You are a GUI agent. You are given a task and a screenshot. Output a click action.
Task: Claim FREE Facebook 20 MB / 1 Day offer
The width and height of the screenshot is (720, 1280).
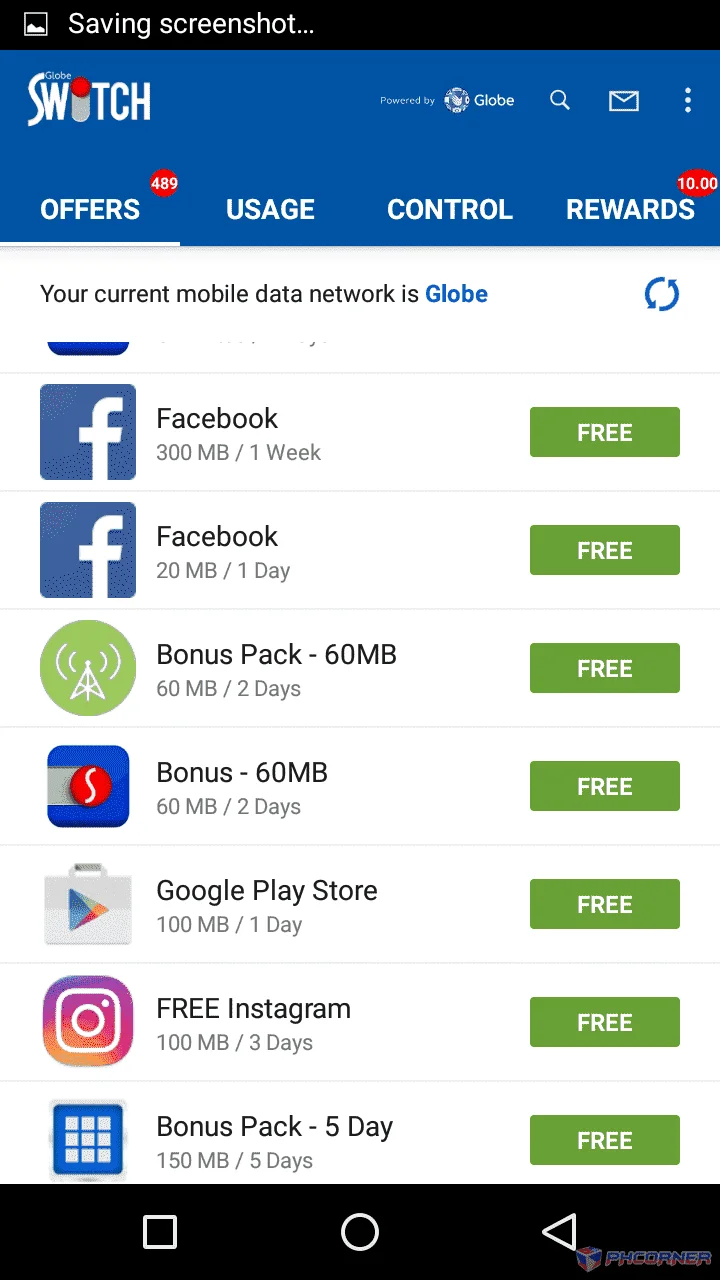pos(605,550)
